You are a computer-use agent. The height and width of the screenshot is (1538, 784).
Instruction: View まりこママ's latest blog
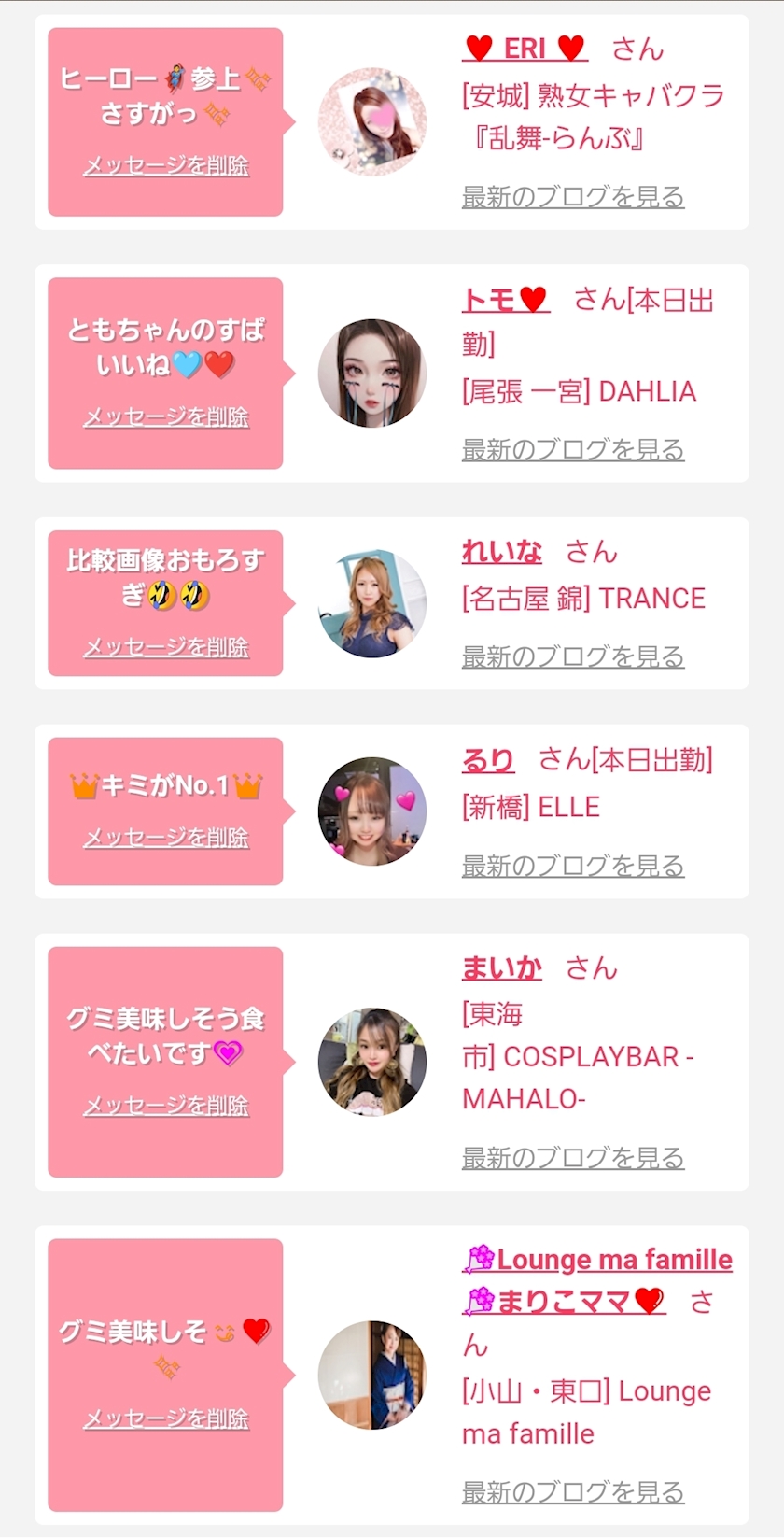tap(572, 1492)
